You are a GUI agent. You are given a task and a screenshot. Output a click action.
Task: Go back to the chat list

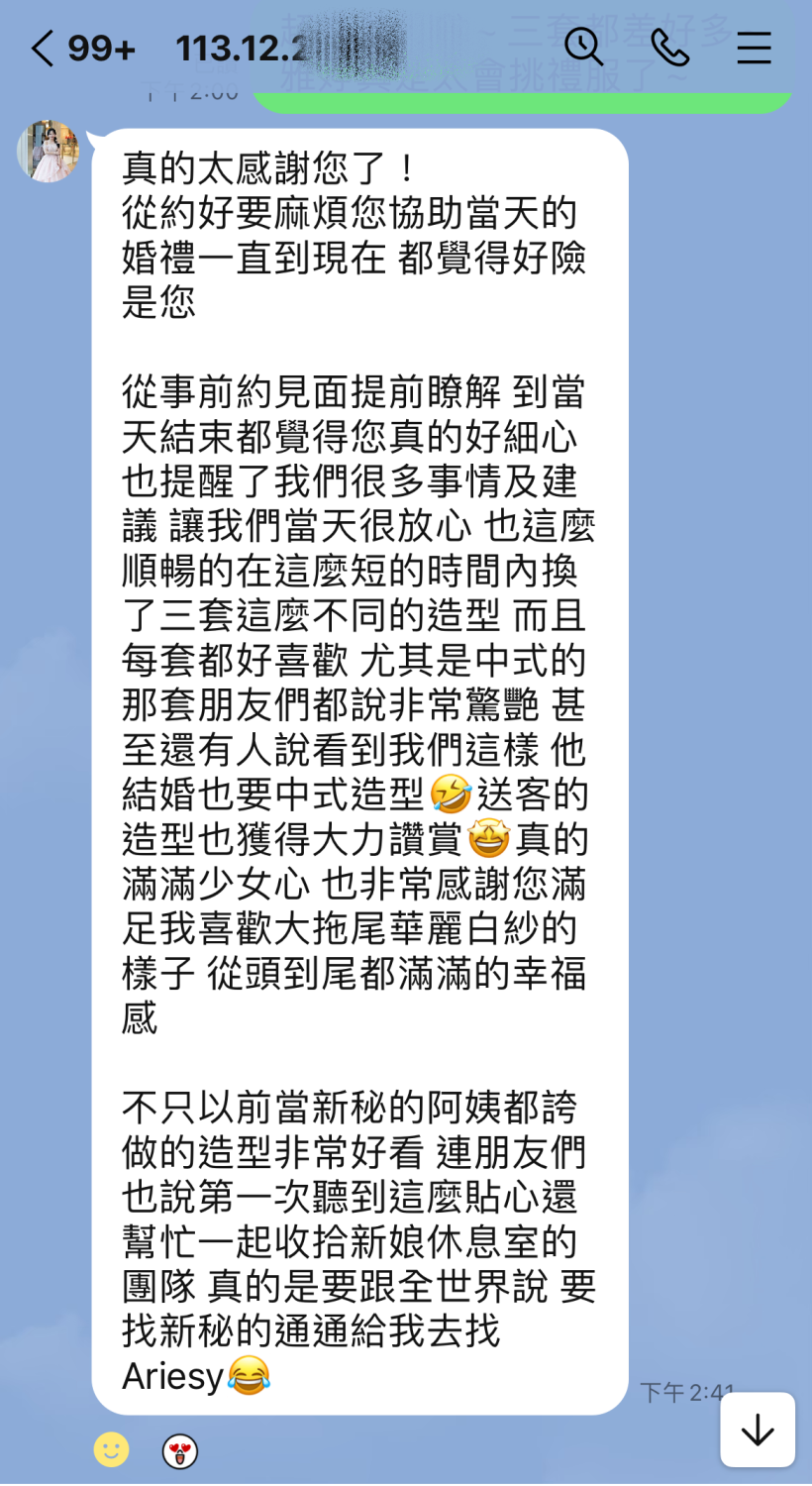(43, 48)
